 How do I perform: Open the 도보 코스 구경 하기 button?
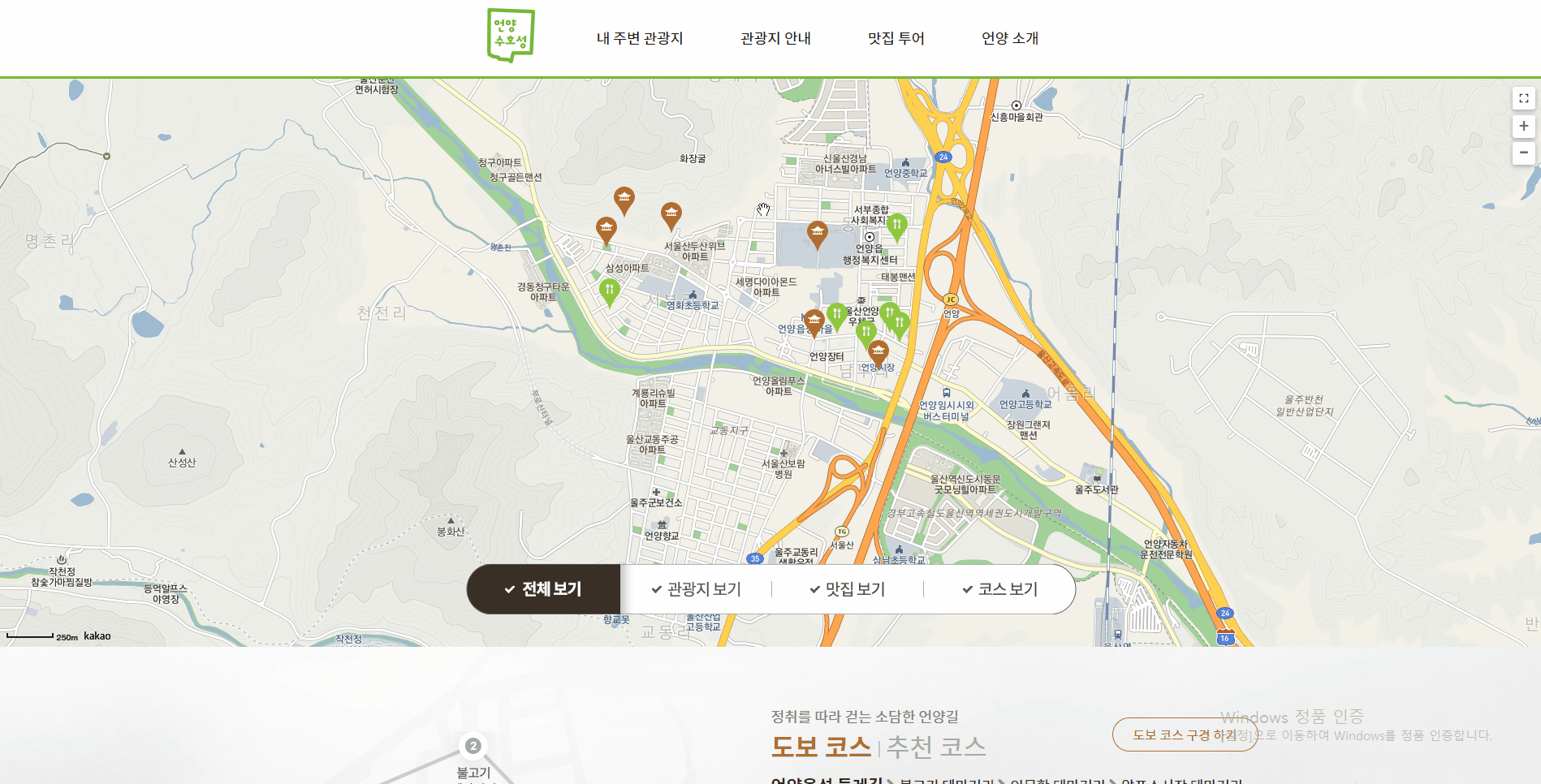click(x=1184, y=734)
